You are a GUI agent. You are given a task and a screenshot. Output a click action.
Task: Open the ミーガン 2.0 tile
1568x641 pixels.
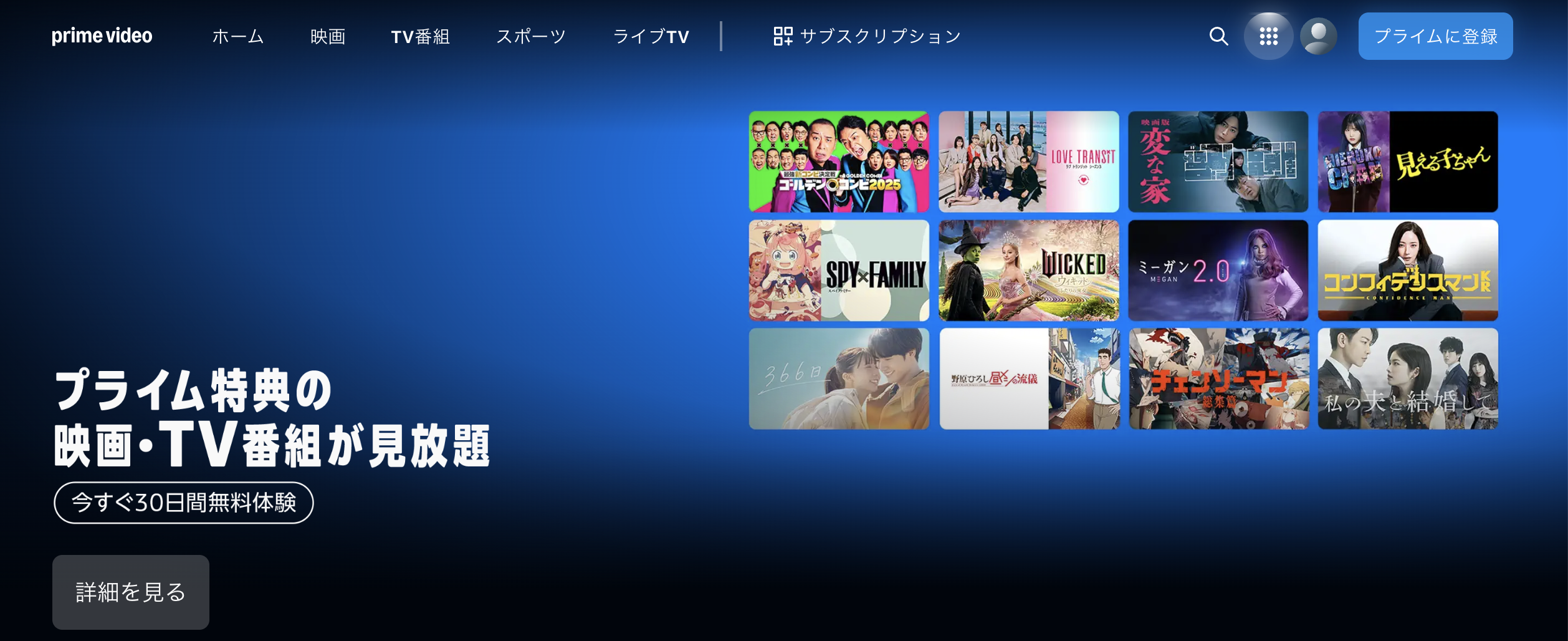coord(1218,271)
